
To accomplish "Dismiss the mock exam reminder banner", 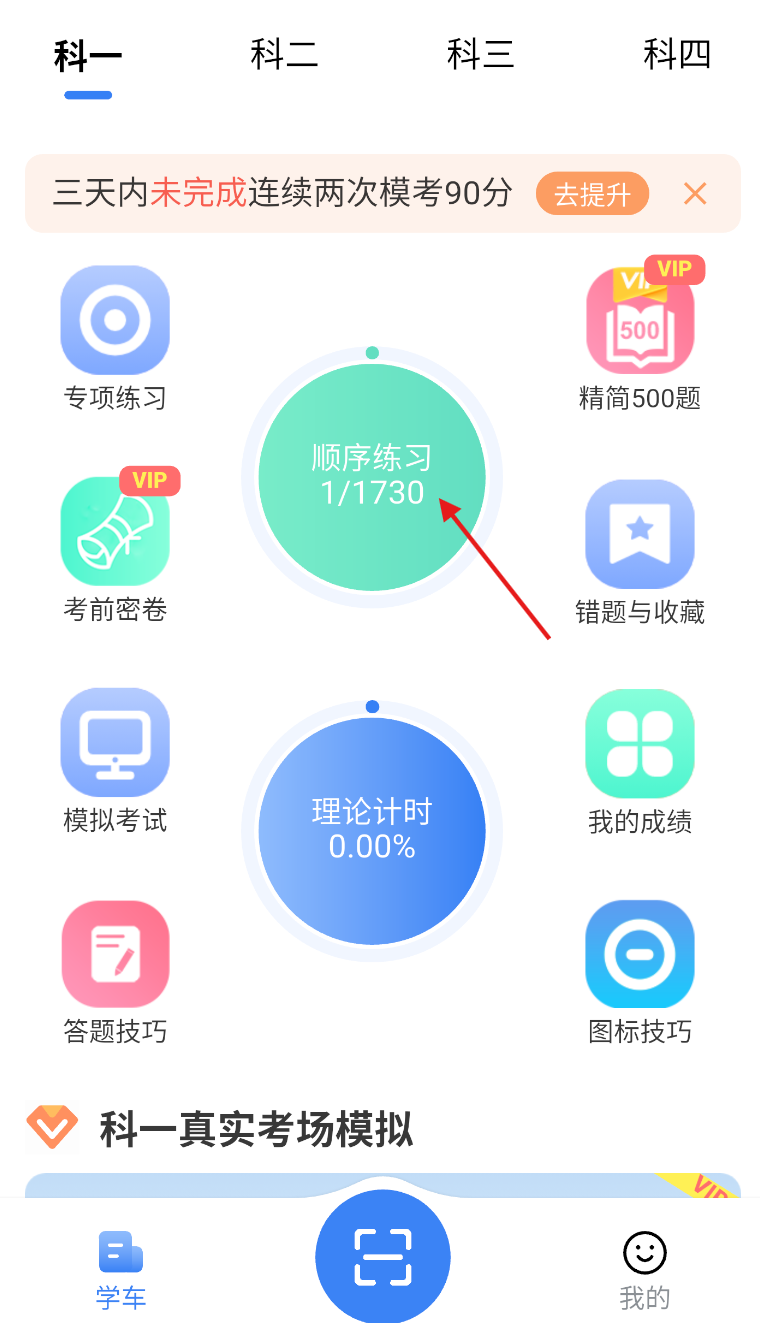I will [x=695, y=193].
